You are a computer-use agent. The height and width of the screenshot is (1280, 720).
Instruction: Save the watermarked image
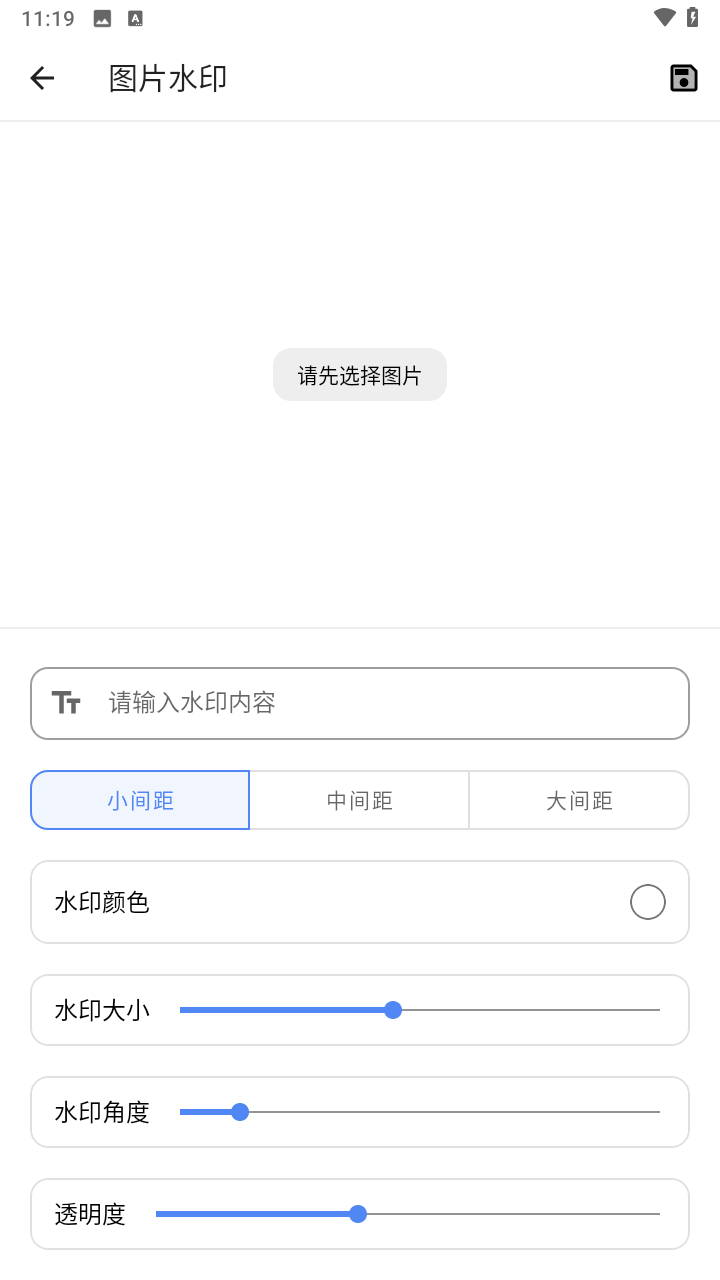683,78
